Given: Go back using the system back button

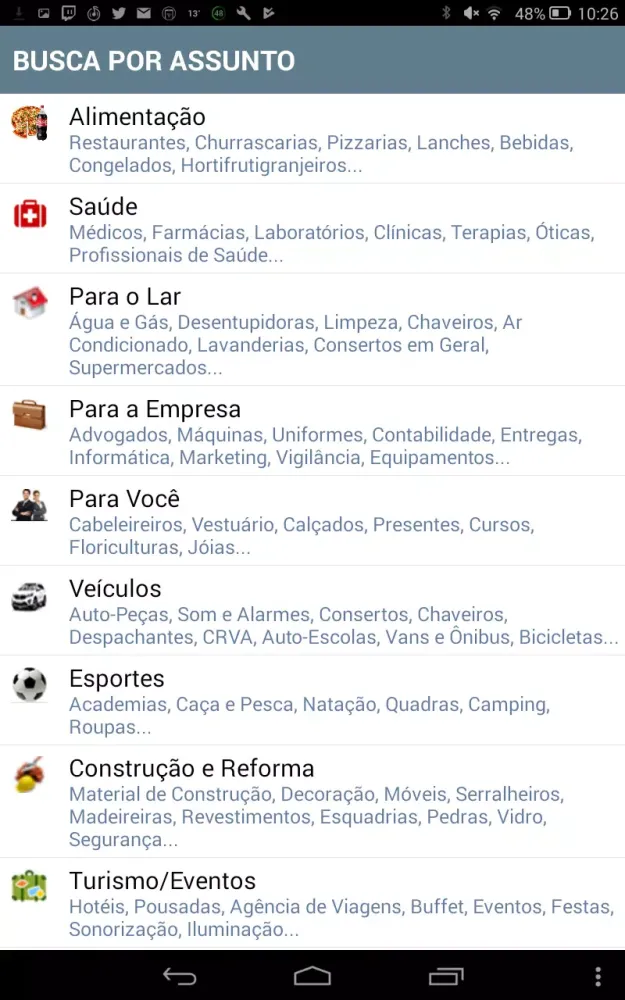Looking at the screenshot, I should [180, 976].
